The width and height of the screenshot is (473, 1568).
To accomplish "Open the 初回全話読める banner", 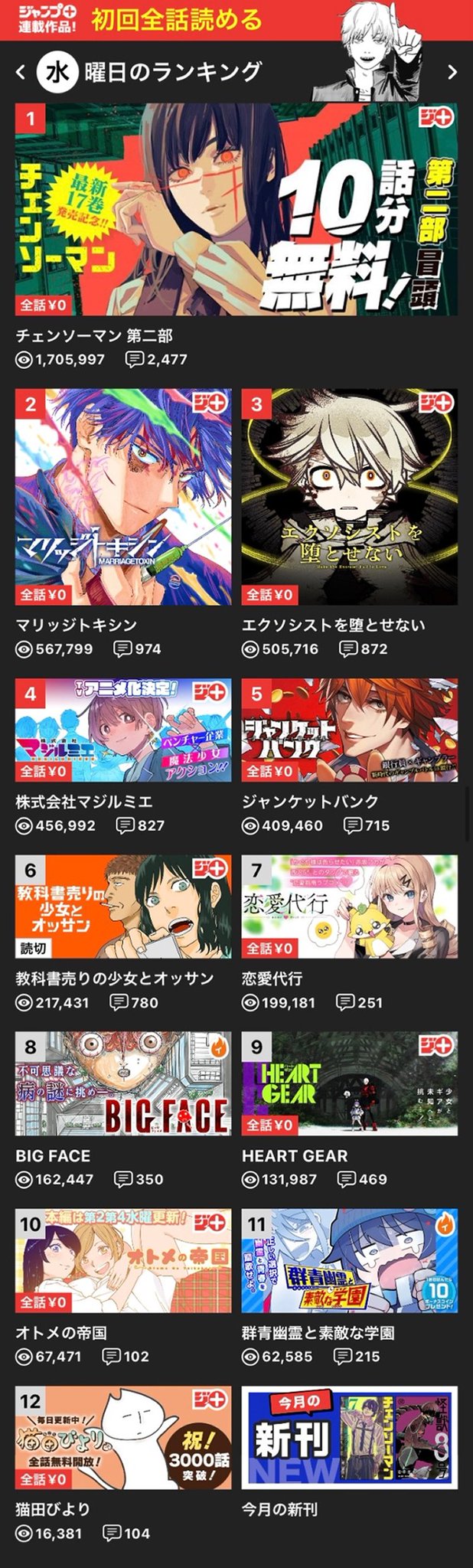I will point(176,19).
